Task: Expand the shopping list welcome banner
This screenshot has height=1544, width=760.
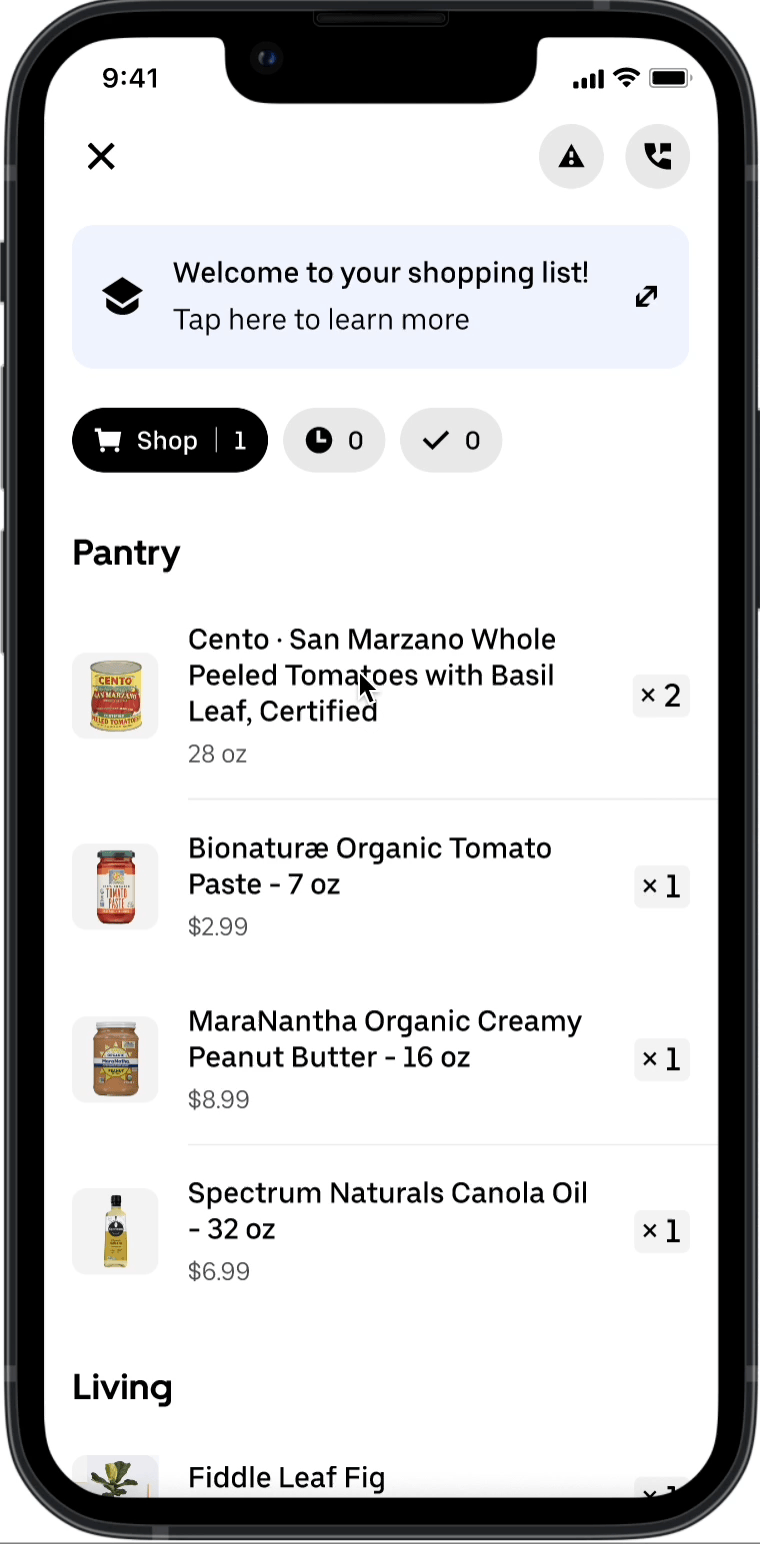Action: click(x=380, y=296)
